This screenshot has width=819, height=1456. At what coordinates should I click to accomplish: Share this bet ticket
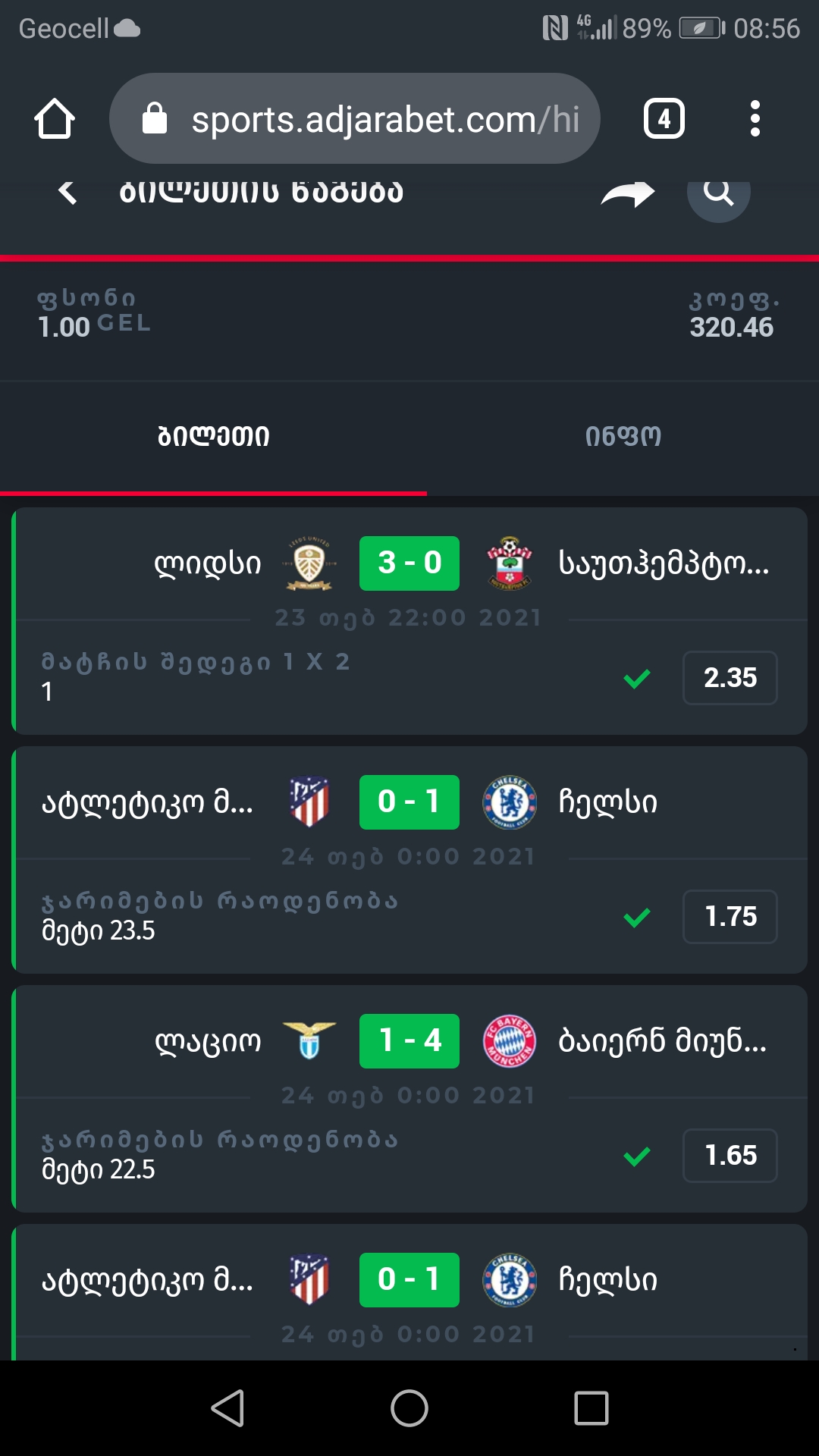pyautogui.click(x=627, y=195)
